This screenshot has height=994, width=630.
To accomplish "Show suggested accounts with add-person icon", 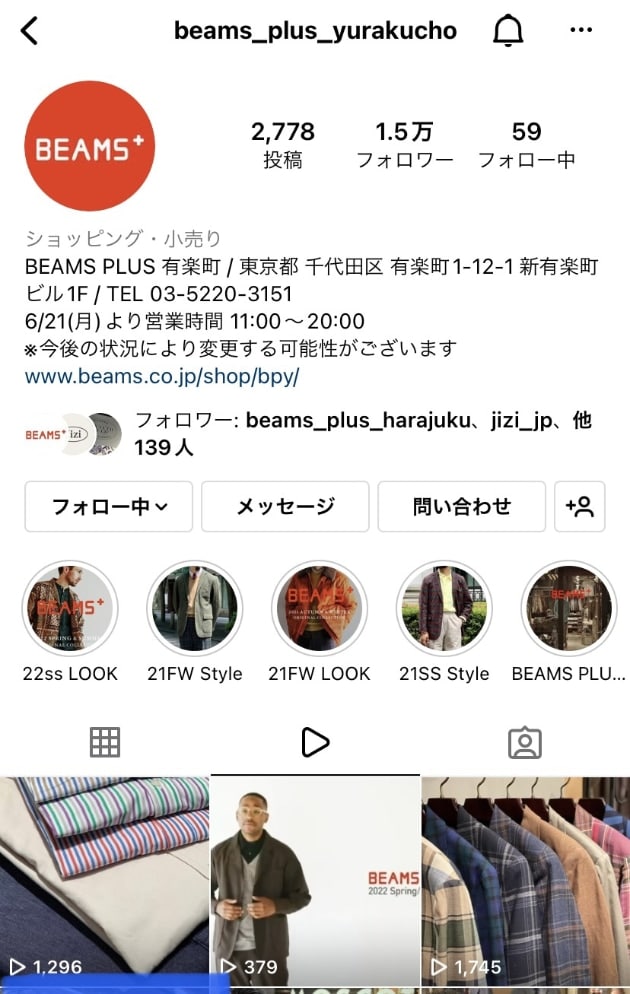I will 580,507.
